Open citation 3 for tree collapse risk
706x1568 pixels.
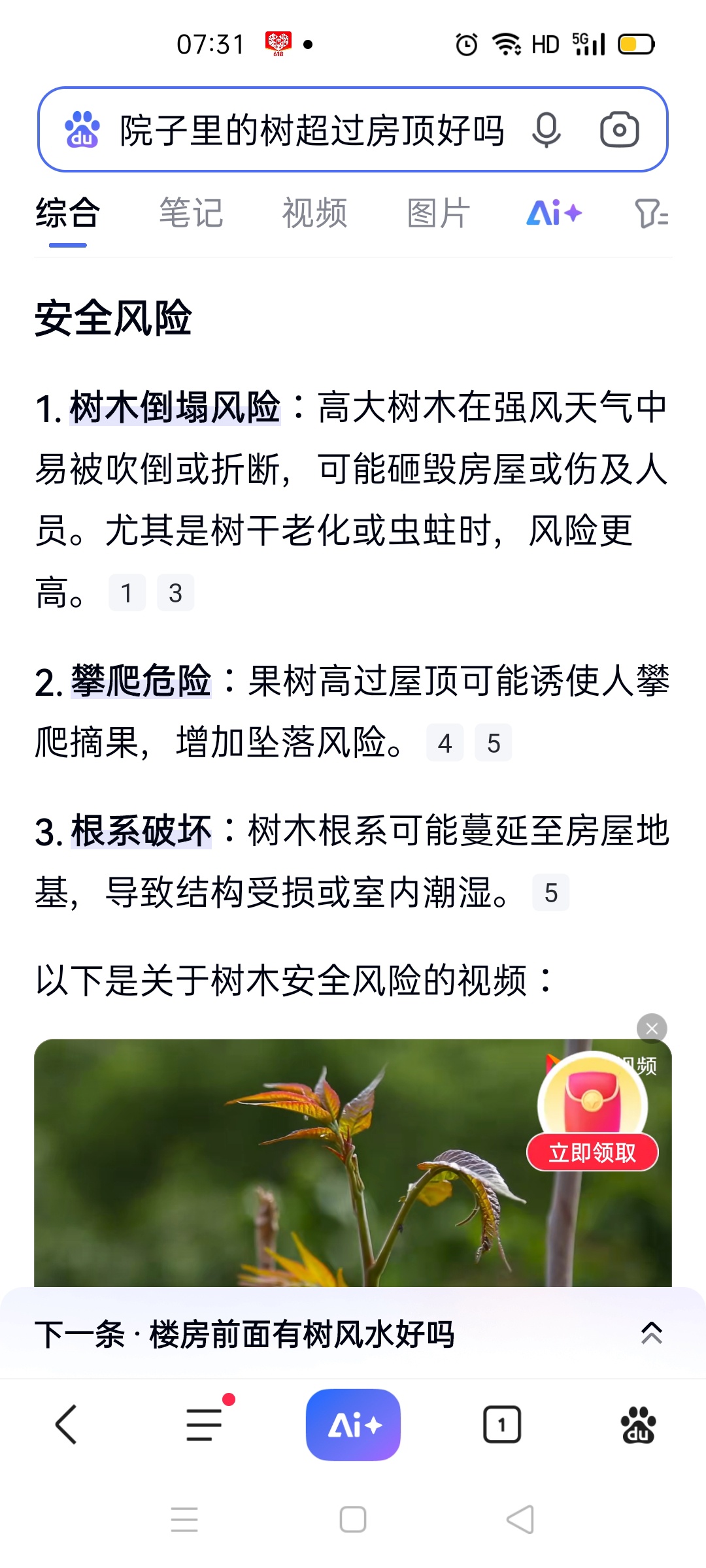[175, 593]
